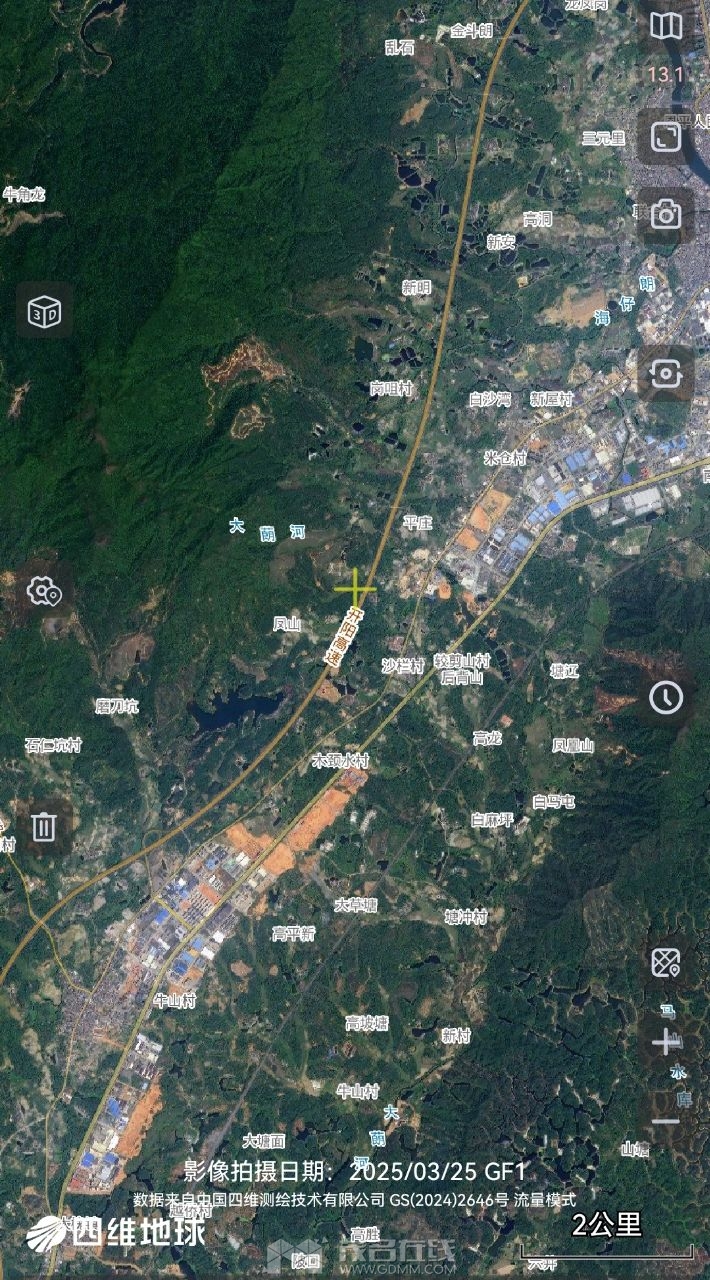Zoom out with the minus button
710x1280 pixels.
pos(666,1121)
